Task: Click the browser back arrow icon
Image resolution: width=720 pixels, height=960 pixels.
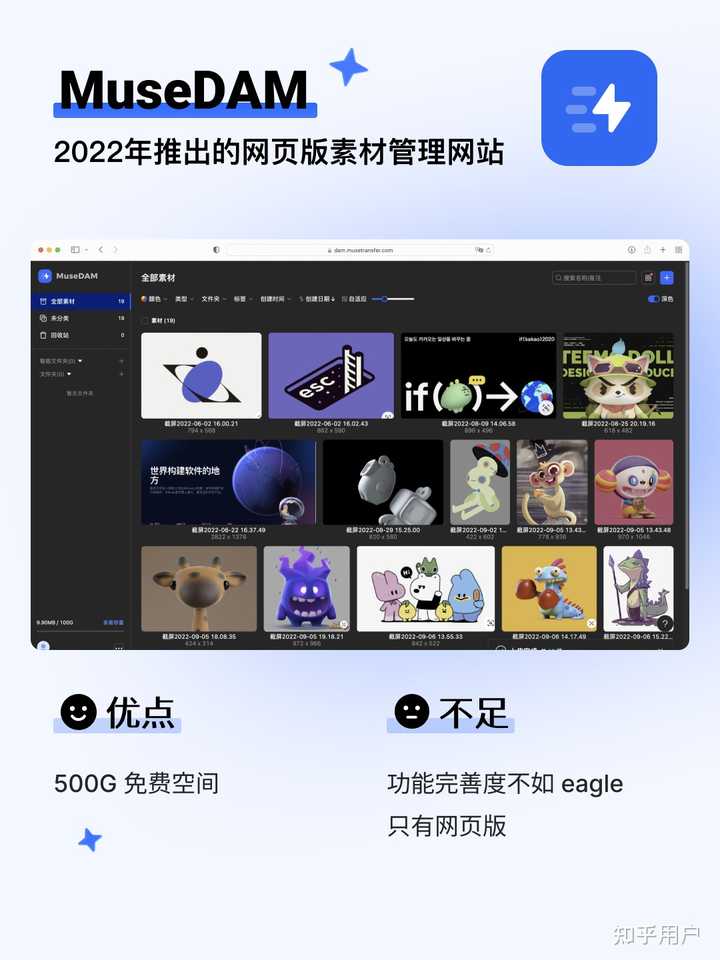Action: pos(100,248)
